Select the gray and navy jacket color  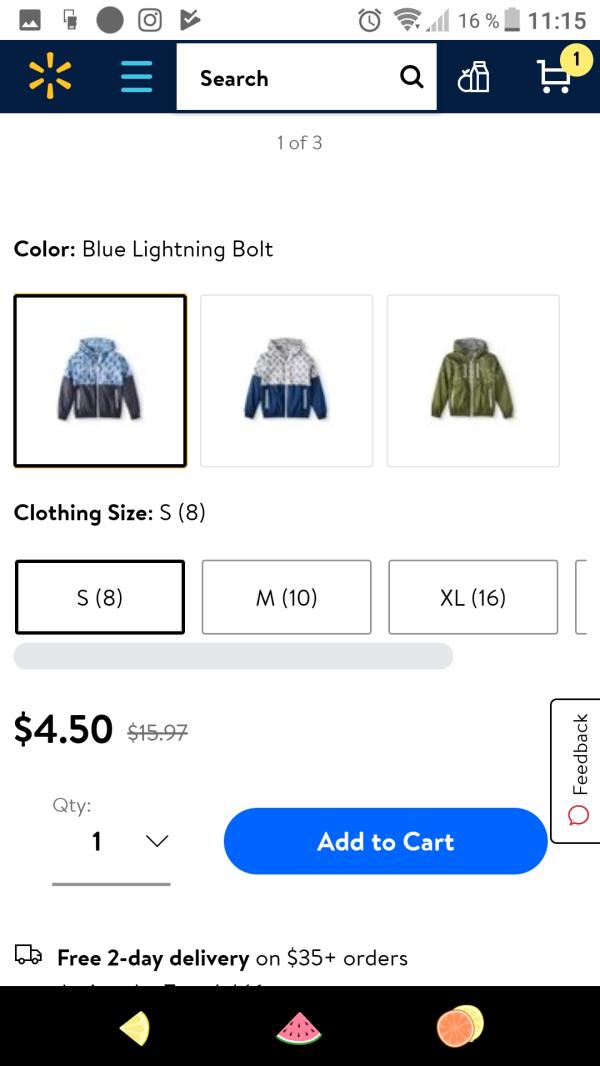tap(287, 381)
